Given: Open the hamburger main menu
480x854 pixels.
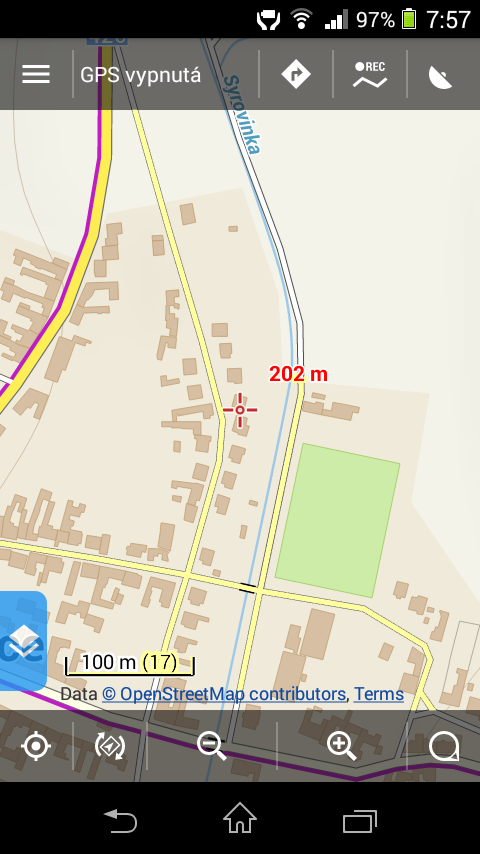Looking at the screenshot, I should tap(36, 75).
